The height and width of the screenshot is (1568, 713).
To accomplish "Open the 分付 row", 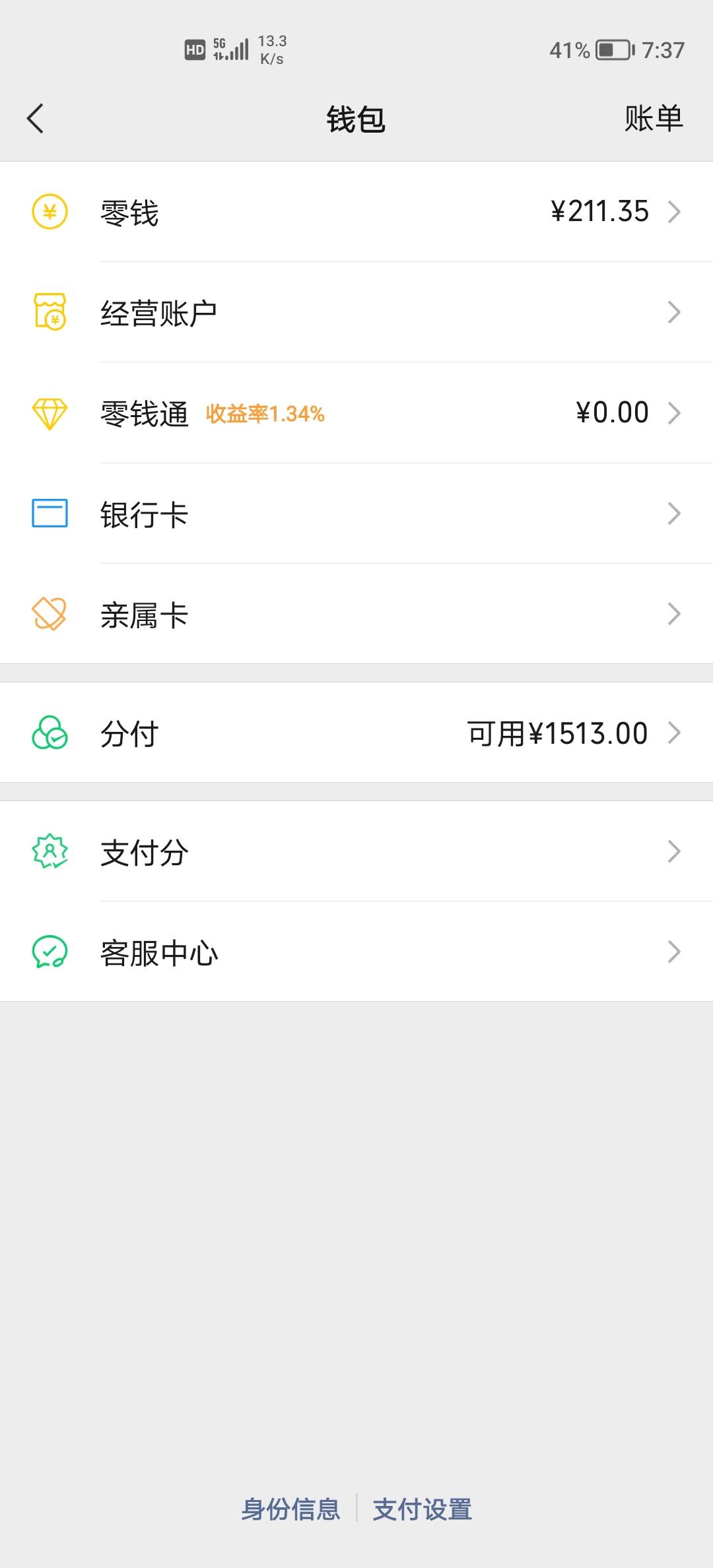I will point(356,733).
